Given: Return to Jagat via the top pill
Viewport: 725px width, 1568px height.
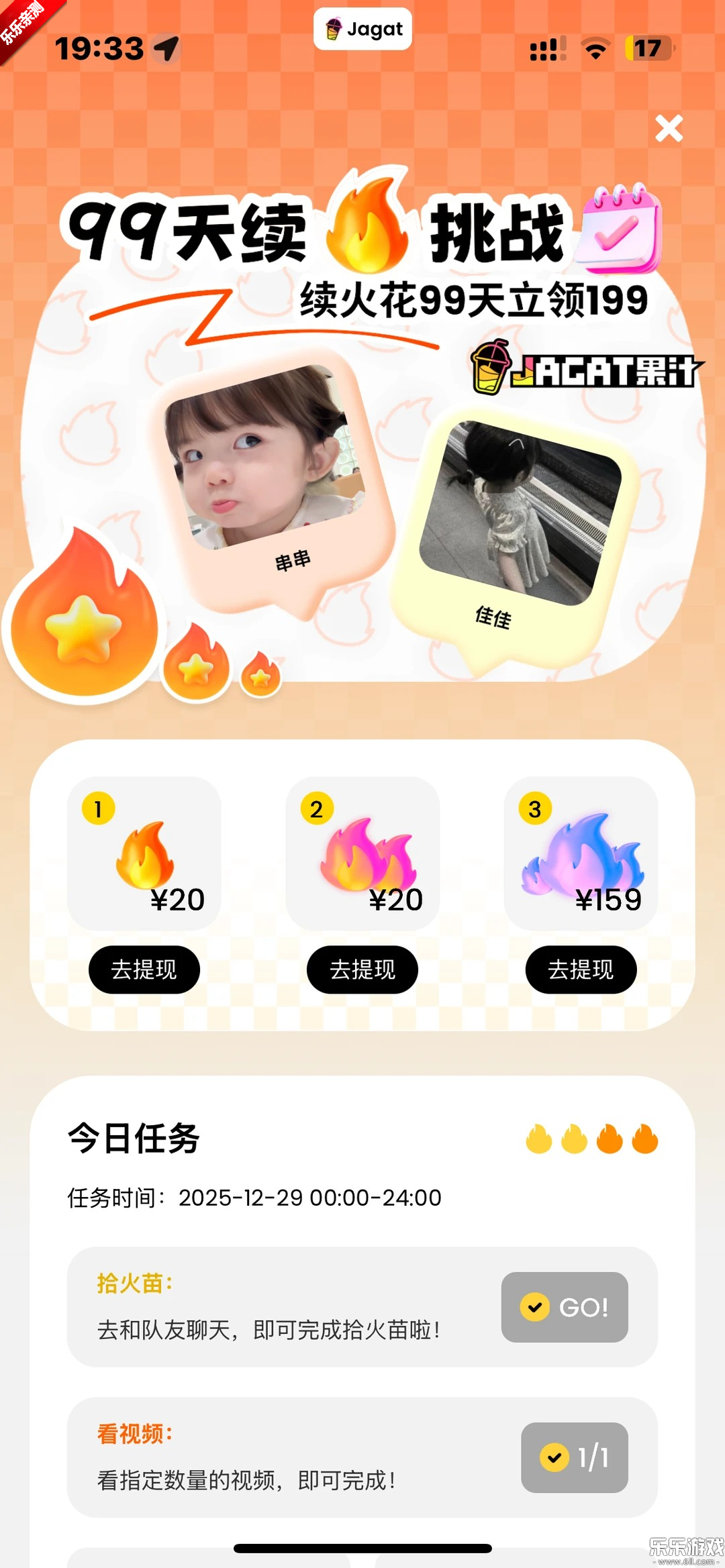Looking at the screenshot, I should [x=362, y=29].
